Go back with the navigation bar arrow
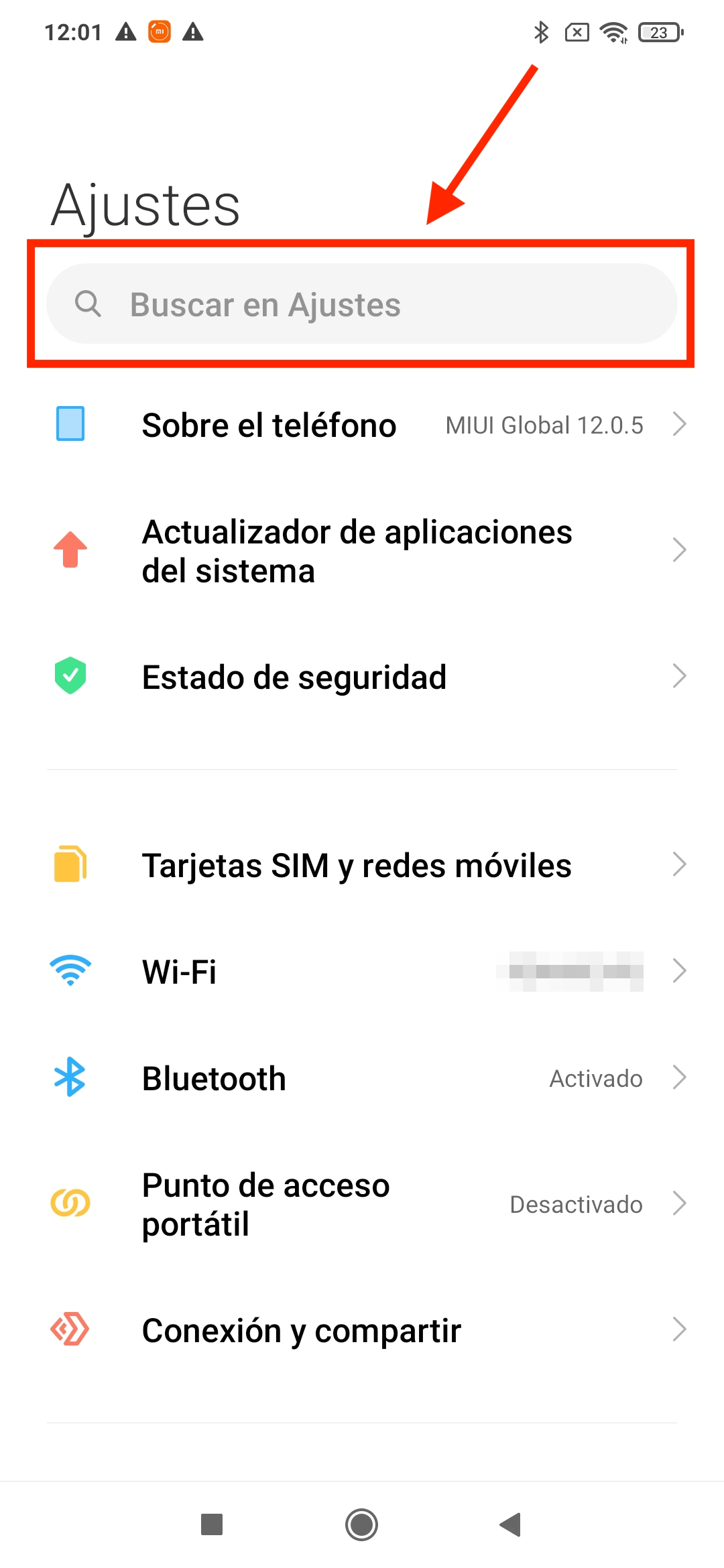This screenshot has width=724, height=1568. pos(511,1524)
